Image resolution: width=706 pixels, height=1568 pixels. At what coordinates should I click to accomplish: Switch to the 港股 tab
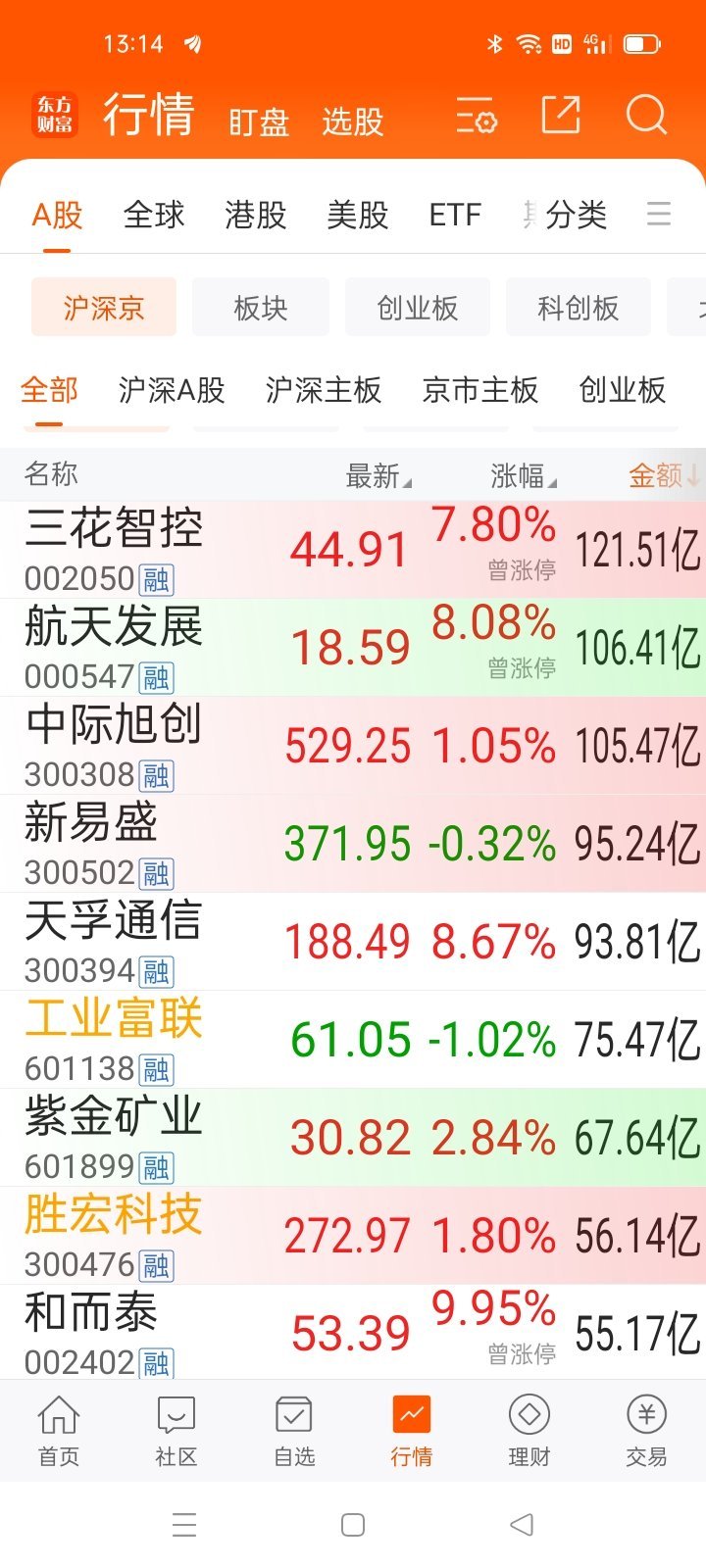(x=254, y=215)
